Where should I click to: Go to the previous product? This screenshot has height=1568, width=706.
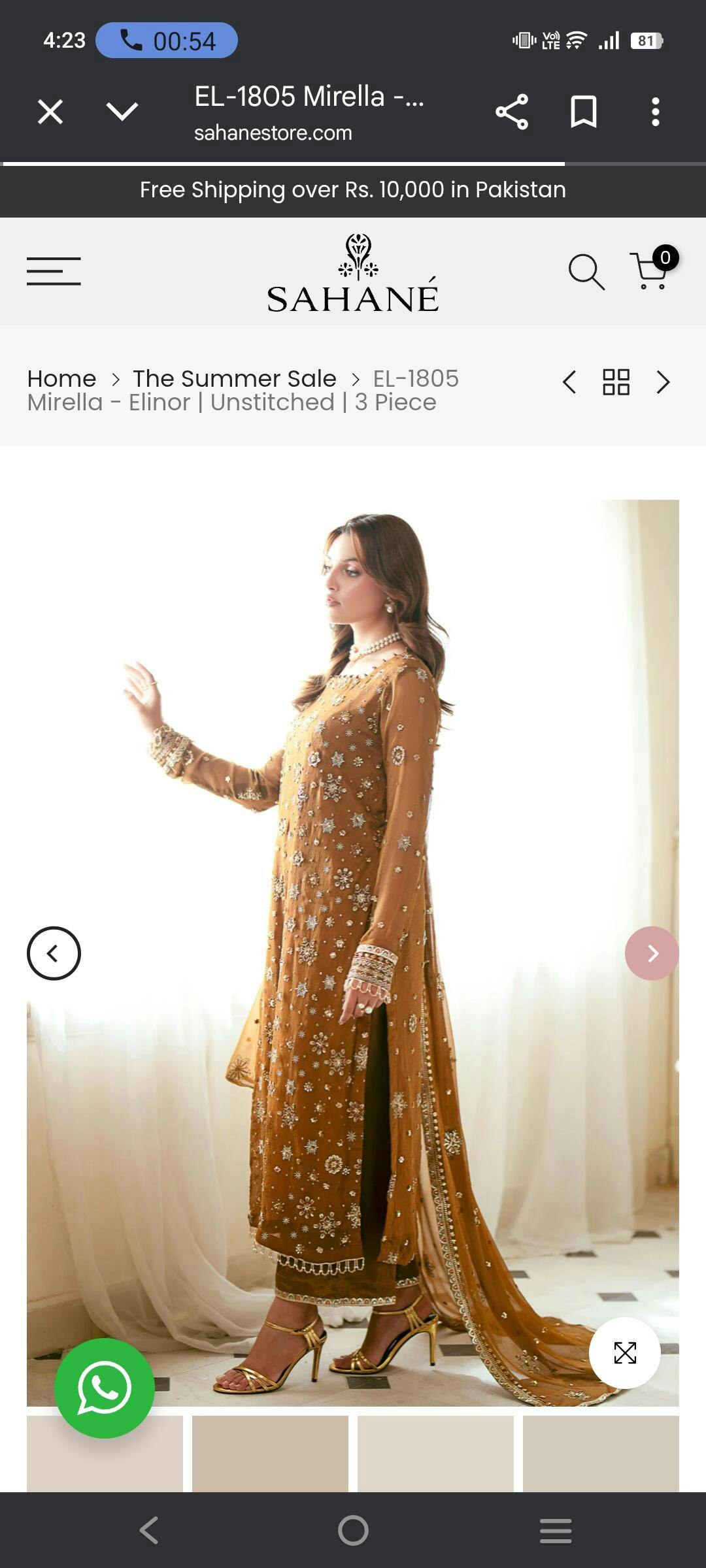click(569, 382)
